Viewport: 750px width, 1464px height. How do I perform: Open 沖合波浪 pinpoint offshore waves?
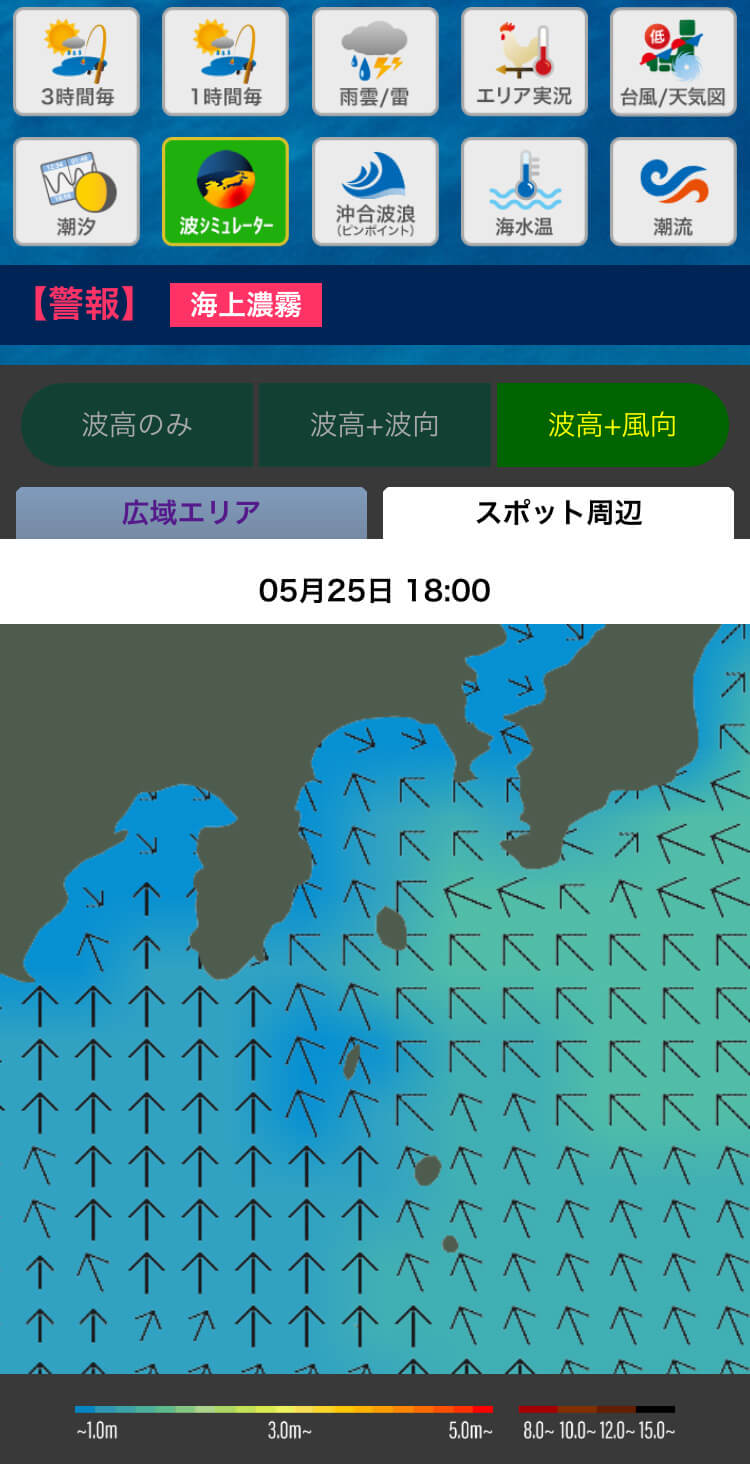[x=375, y=191]
